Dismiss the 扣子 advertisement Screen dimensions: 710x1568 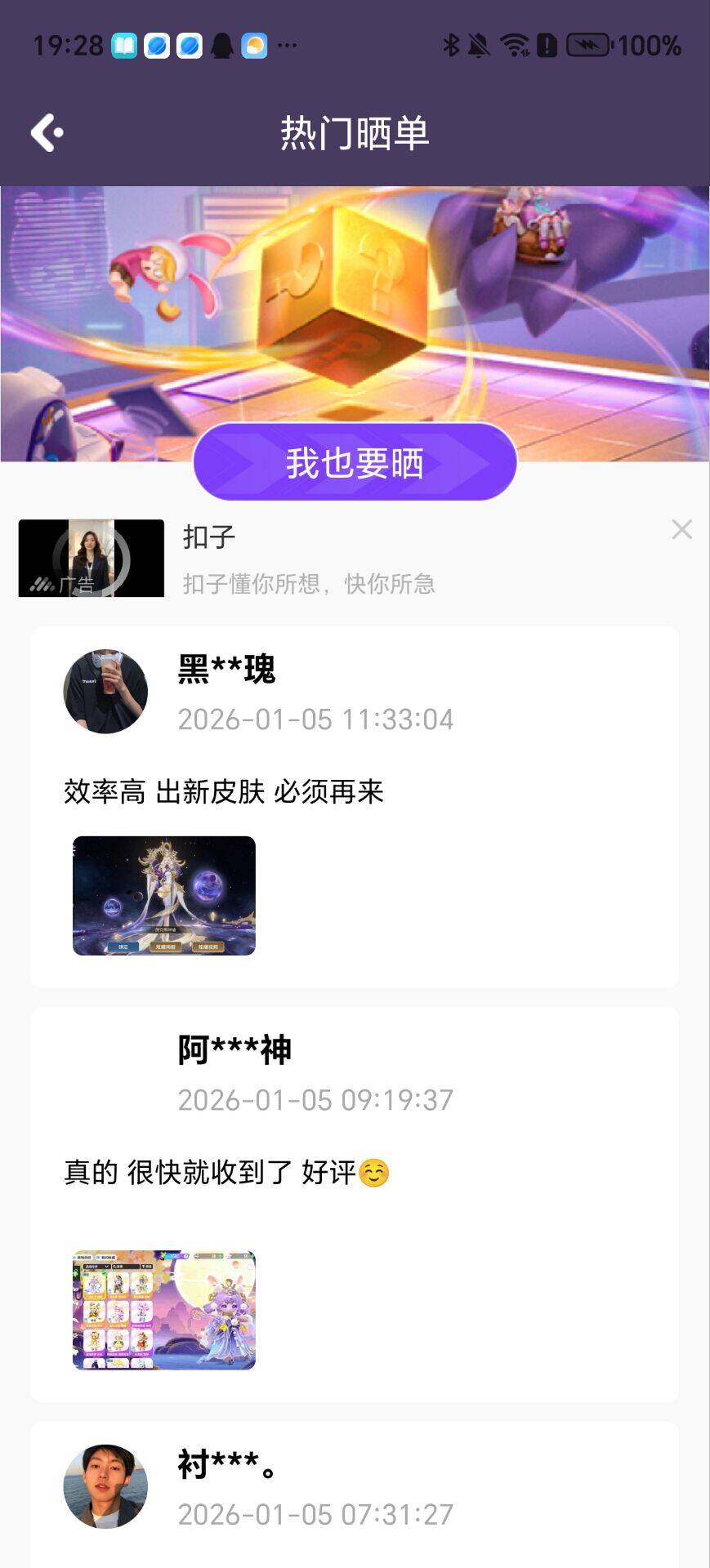(681, 530)
